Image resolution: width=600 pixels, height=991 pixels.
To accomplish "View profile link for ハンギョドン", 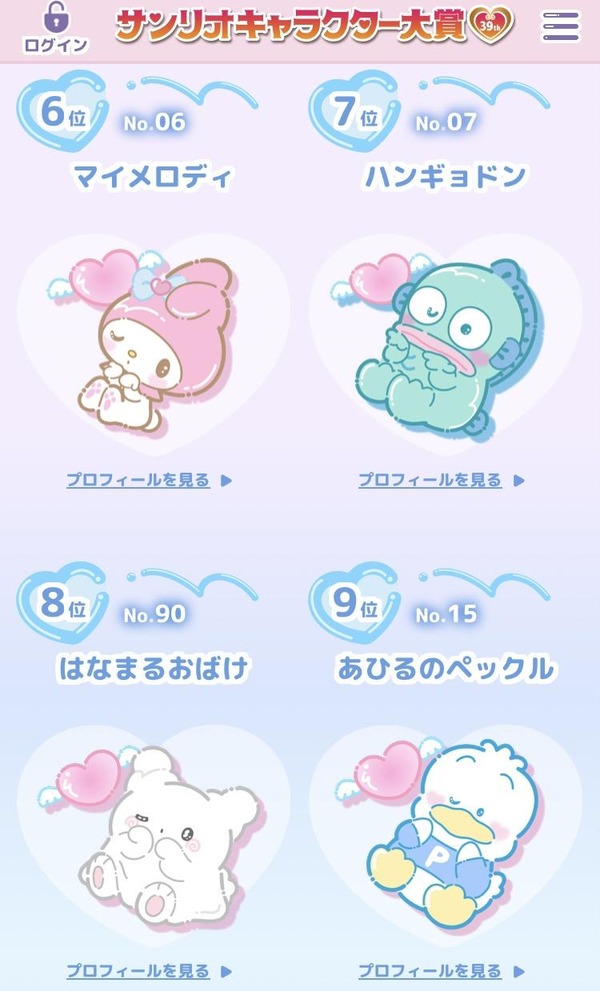I will tap(441, 480).
